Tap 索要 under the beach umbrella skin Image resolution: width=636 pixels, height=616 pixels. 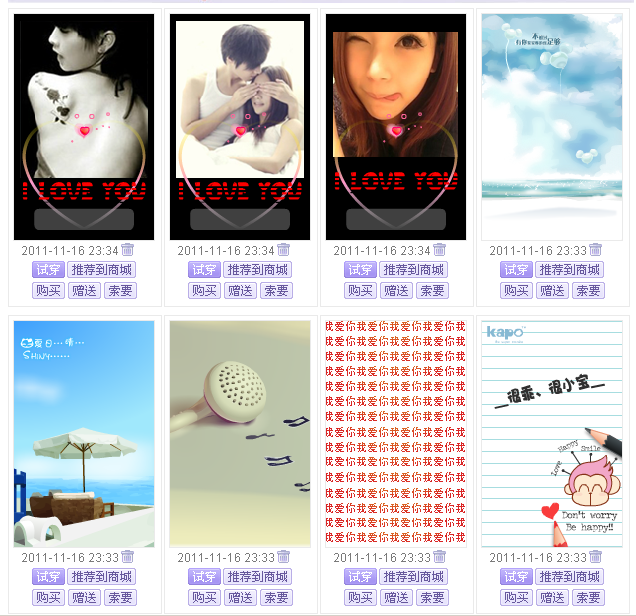pyautogui.click(x=120, y=598)
